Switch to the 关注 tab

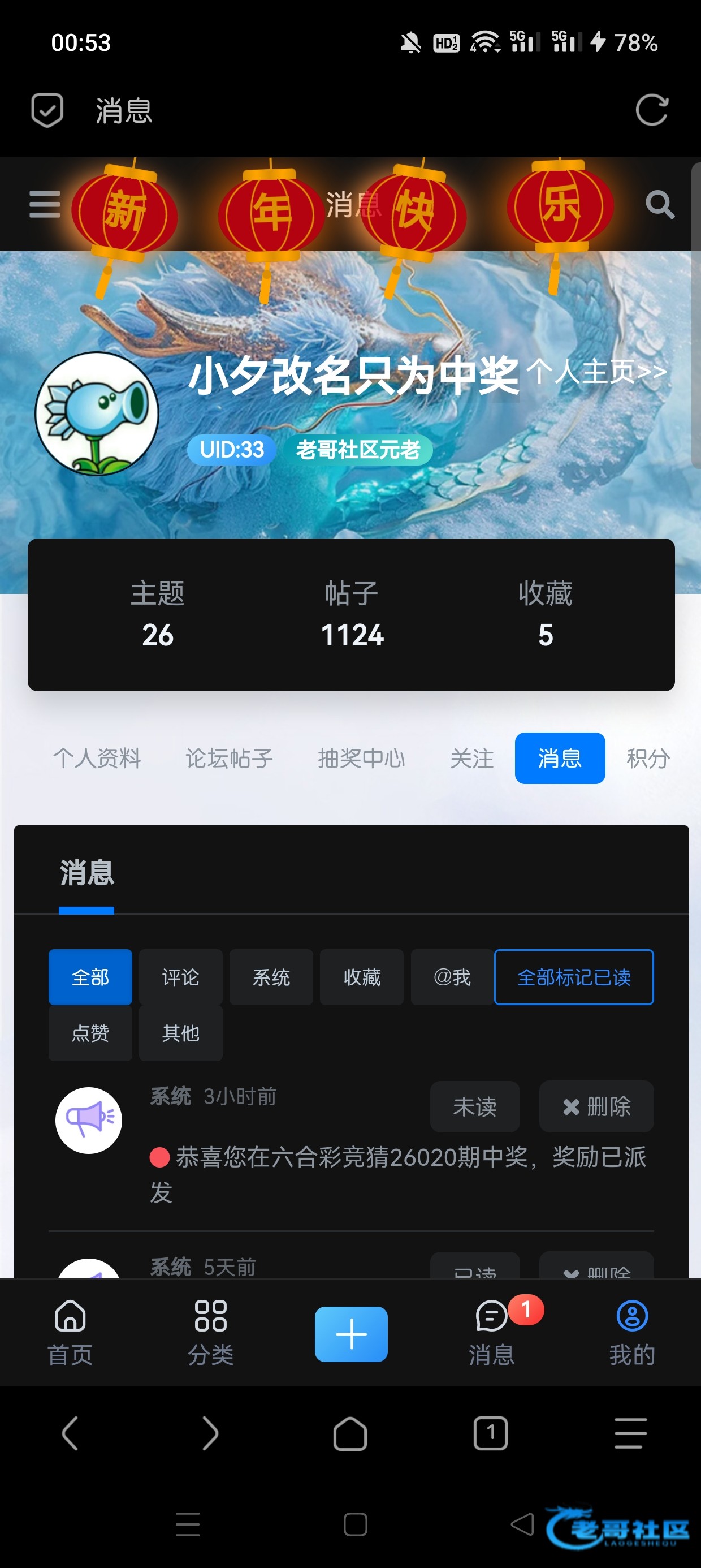pos(471,759)
